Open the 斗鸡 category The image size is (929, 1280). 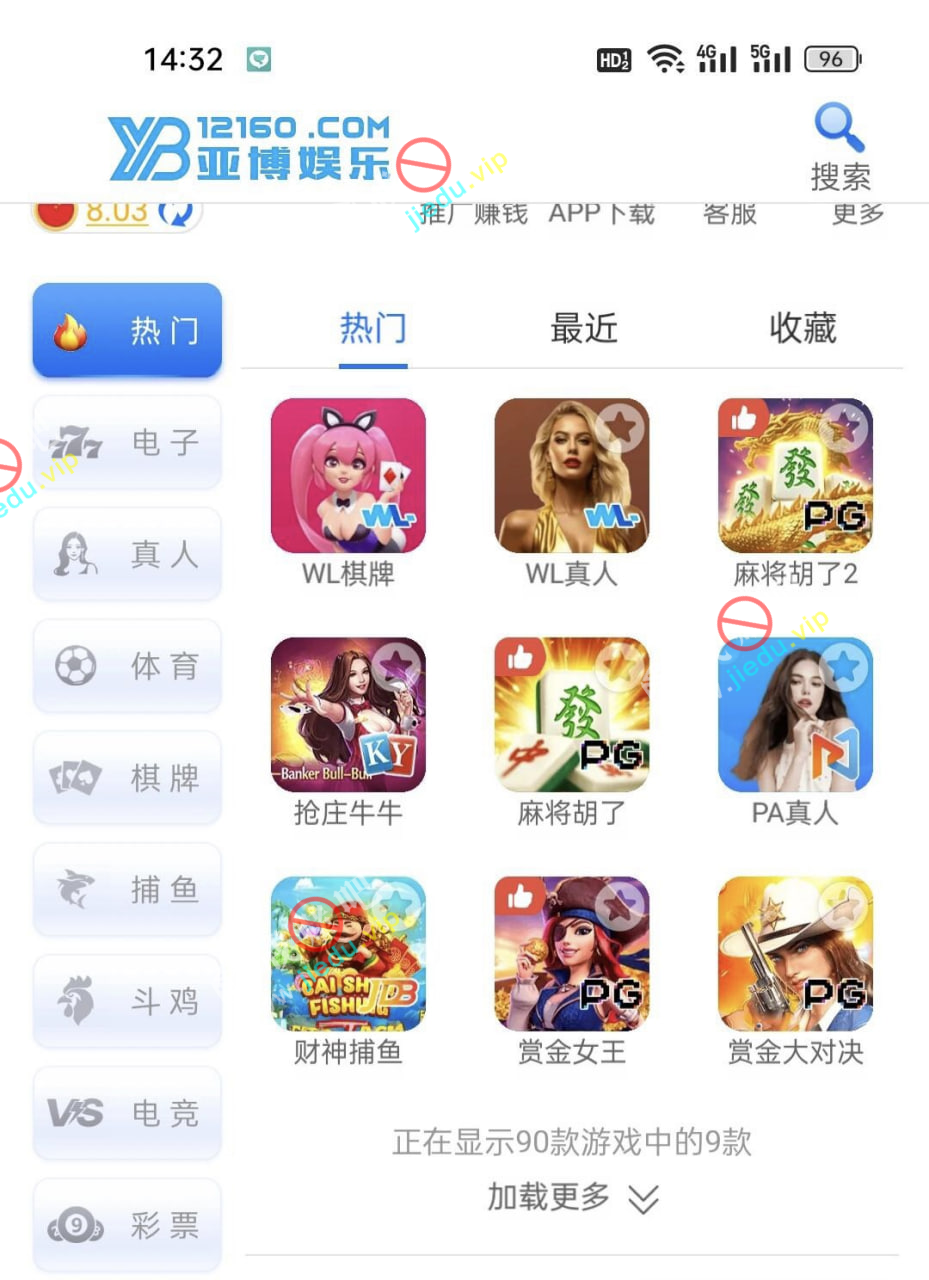127,1002
